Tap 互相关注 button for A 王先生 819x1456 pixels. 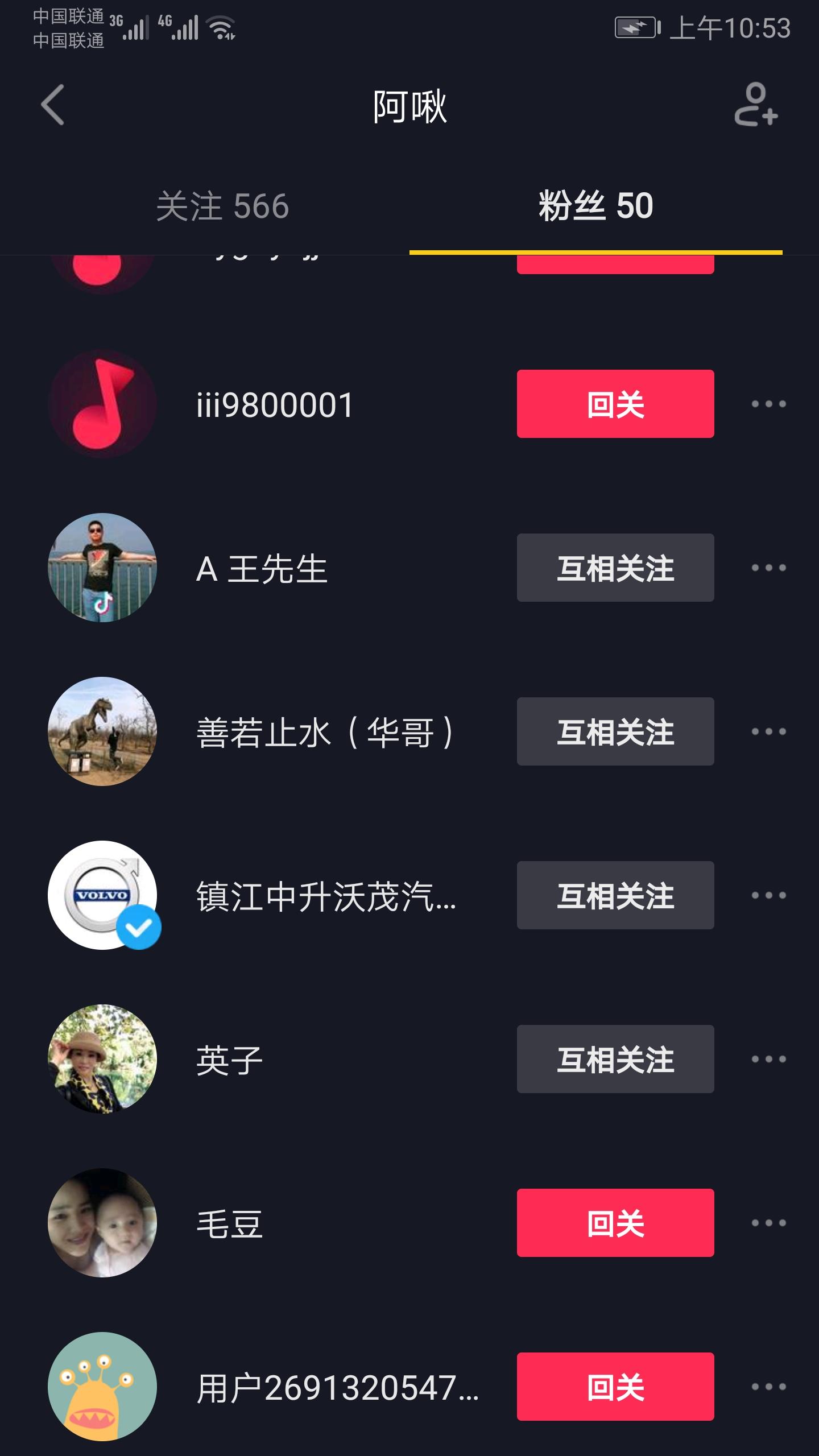point(615,568)
